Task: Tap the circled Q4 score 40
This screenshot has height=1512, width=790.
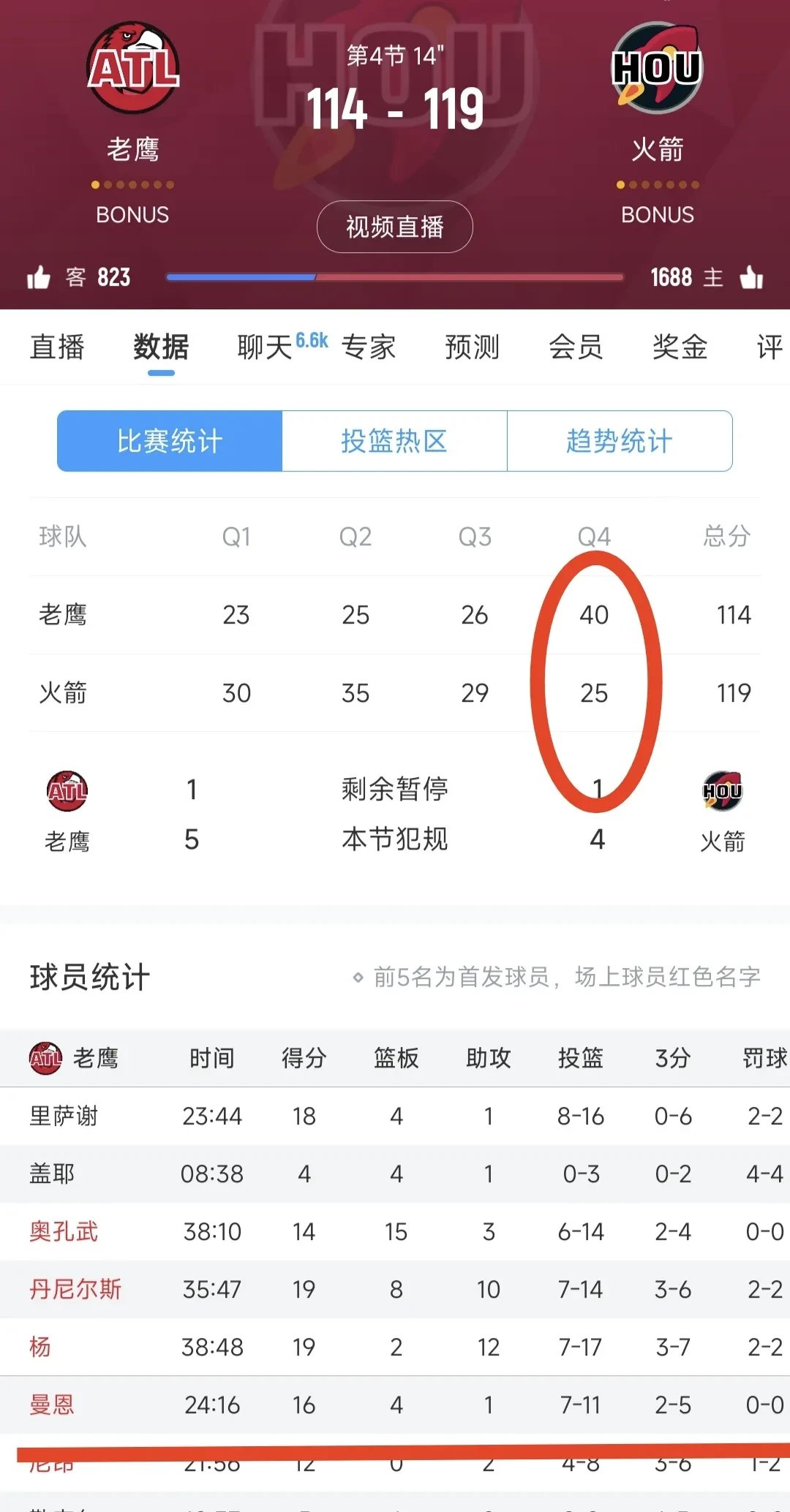Action: coord(595,616)
